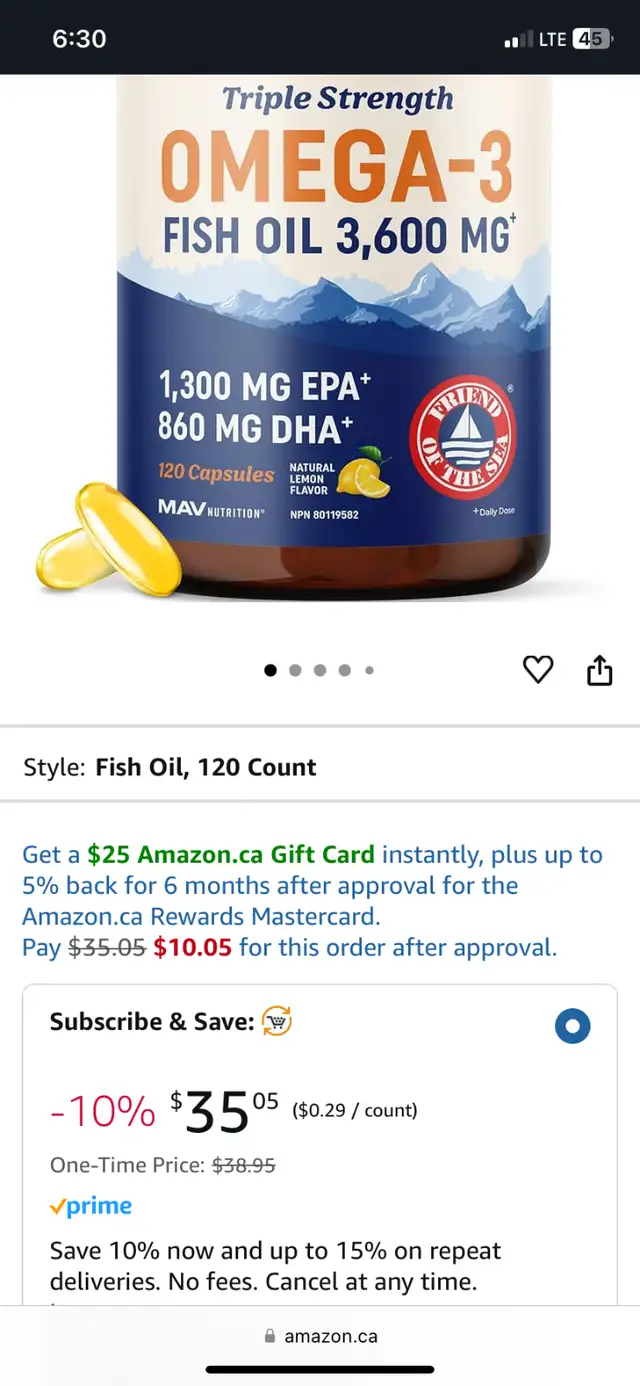Open the Fish Oil, 120 Count style selector
This screenshot has width=640, height=1386.
click(320, 767)
